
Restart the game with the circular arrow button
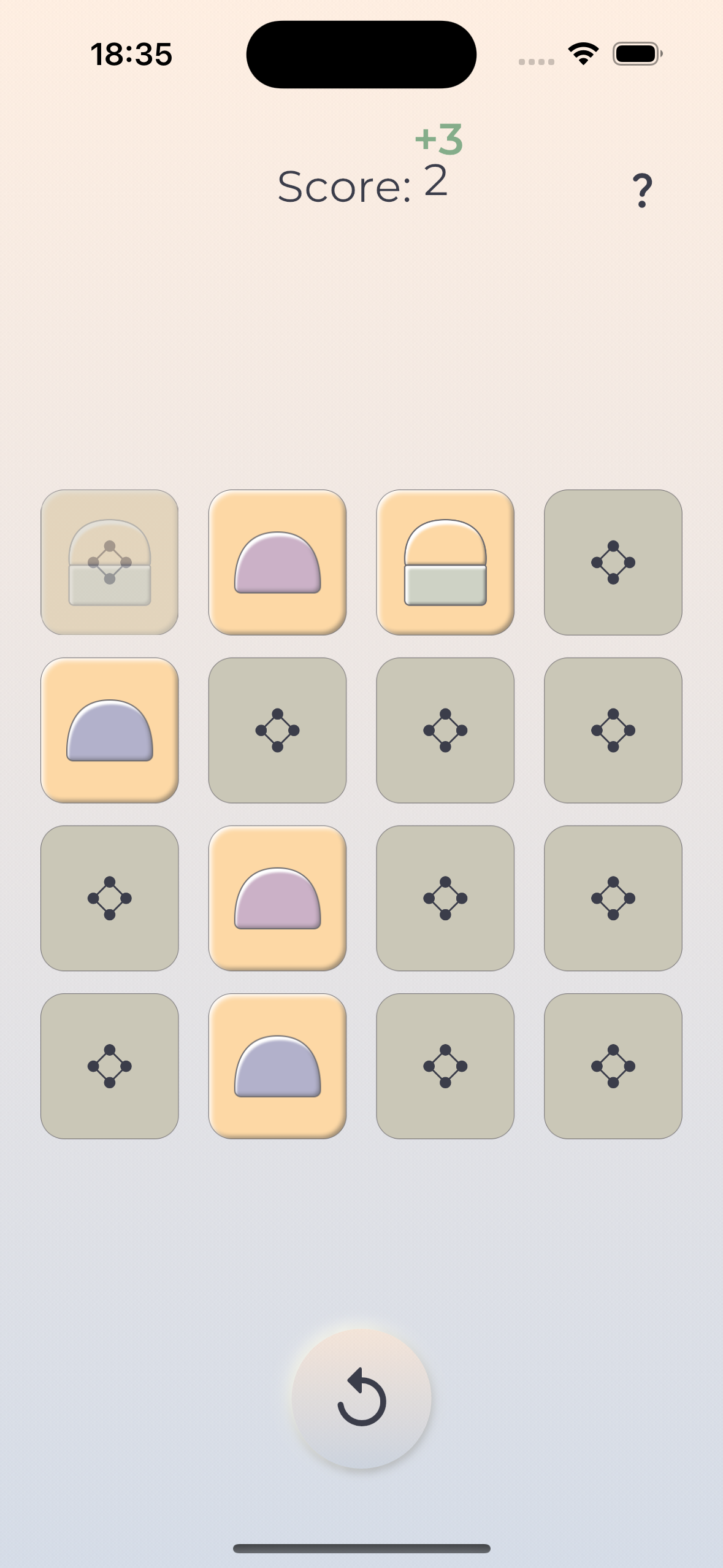(x=361, y=1398)
